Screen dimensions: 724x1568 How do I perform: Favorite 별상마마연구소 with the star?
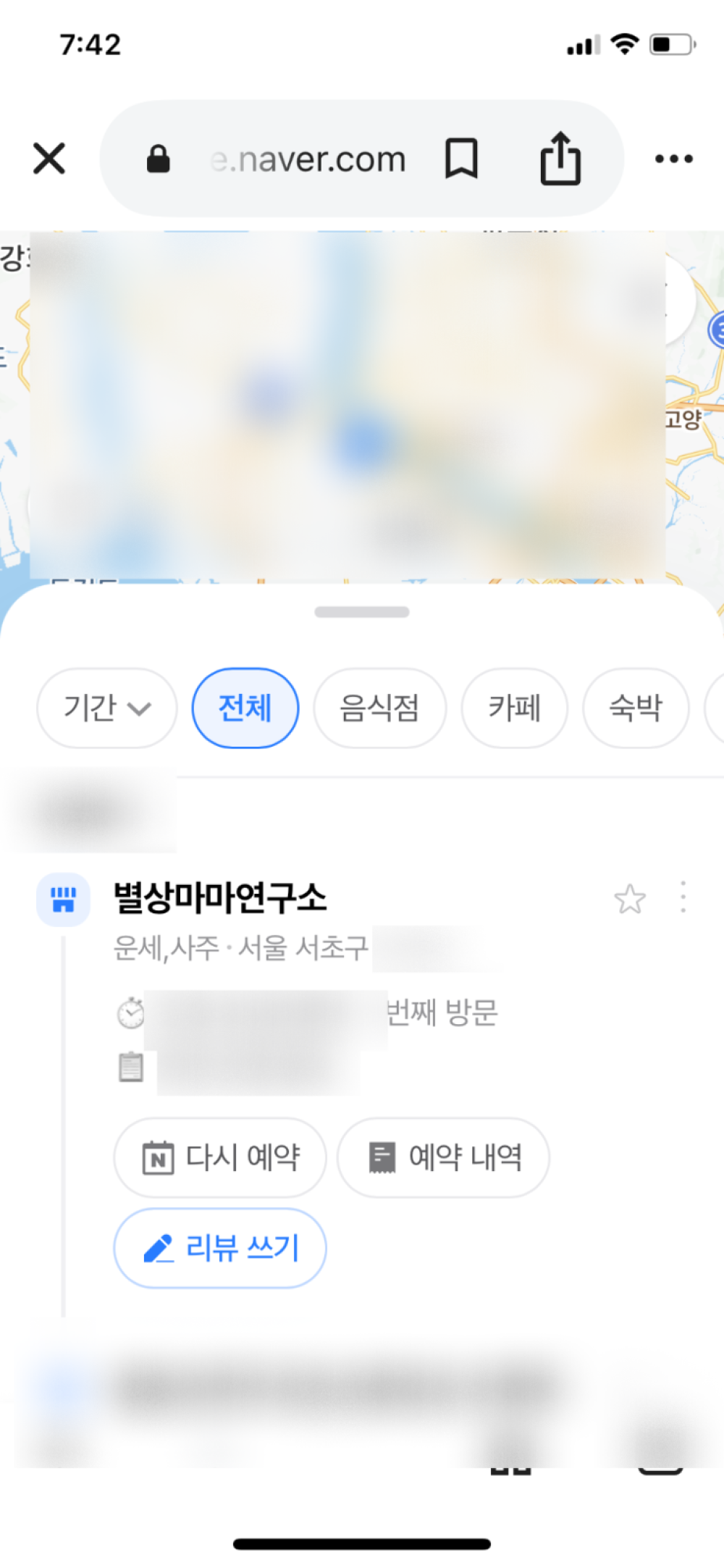click(629, 900)
